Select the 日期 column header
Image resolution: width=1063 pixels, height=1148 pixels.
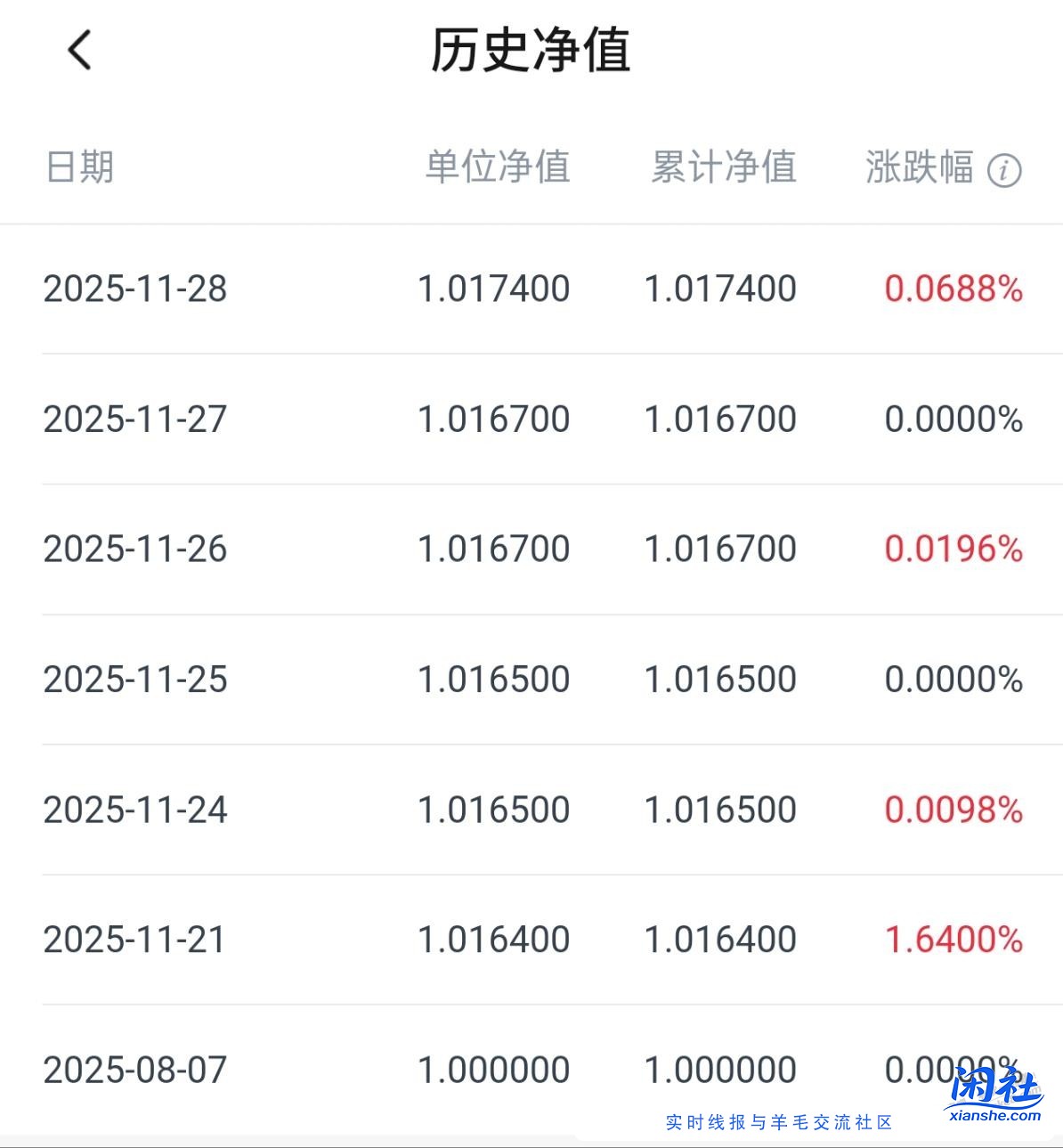point(80,168)
